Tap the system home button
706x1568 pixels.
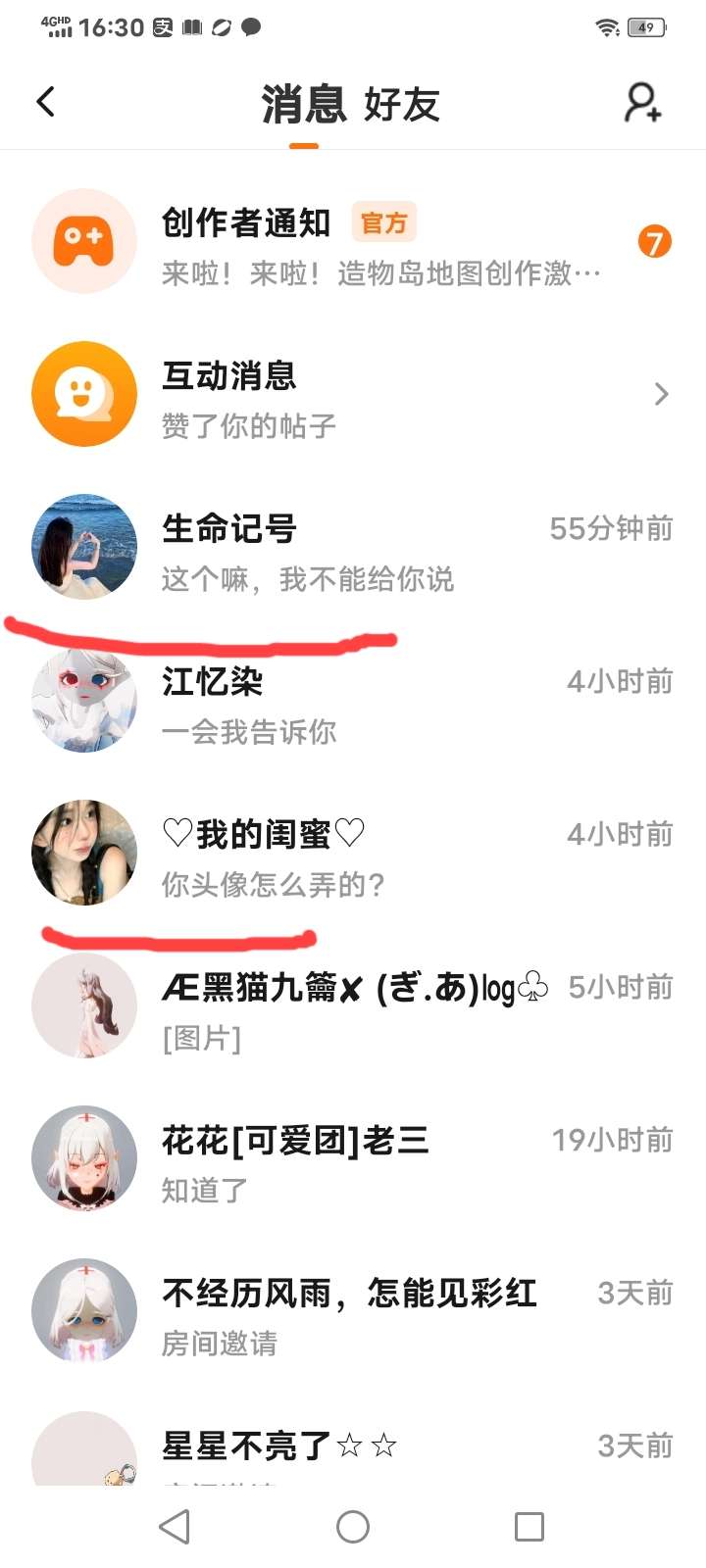[353, 1526]
